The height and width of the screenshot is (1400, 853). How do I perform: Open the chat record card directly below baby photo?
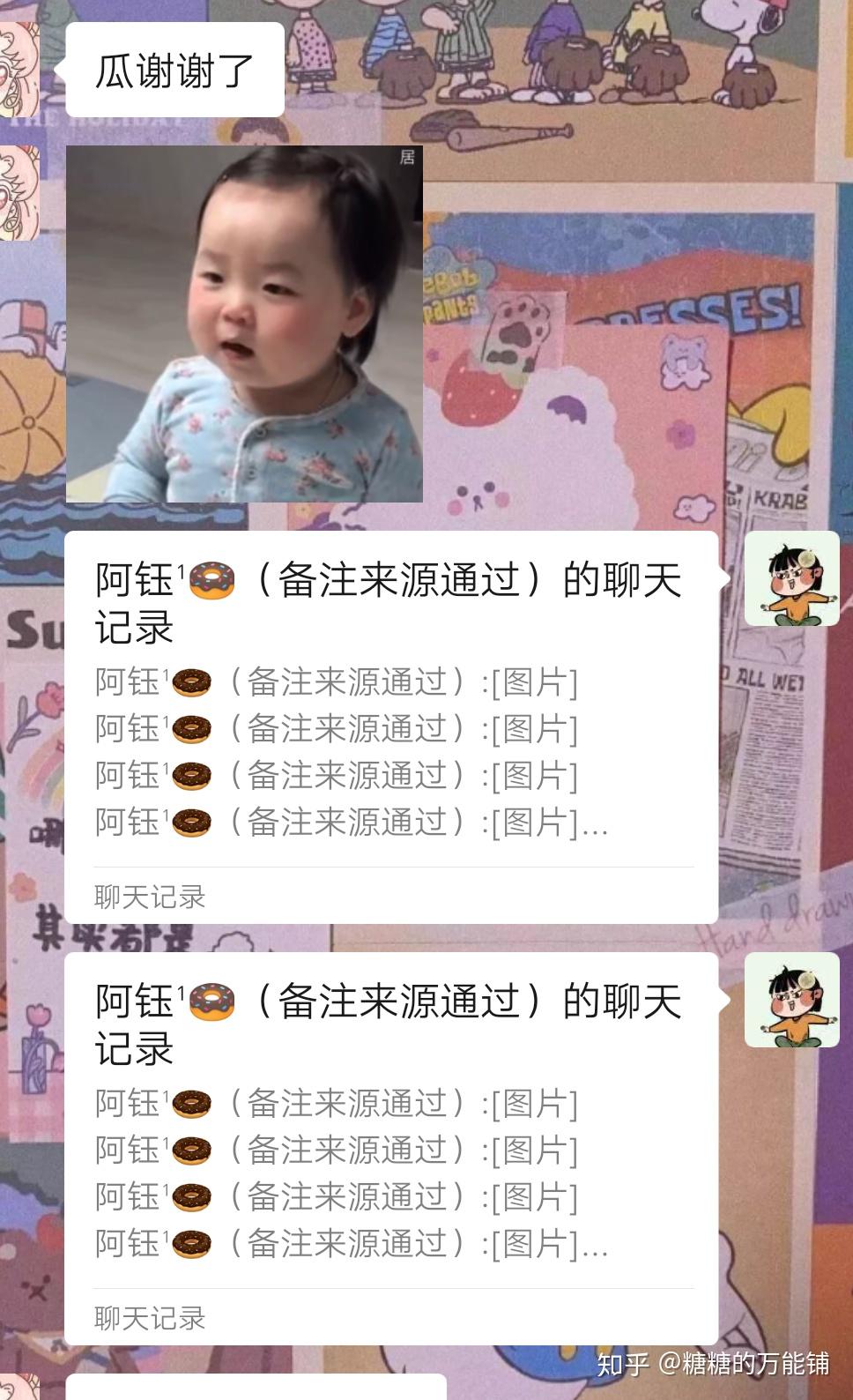click(391, 727)
